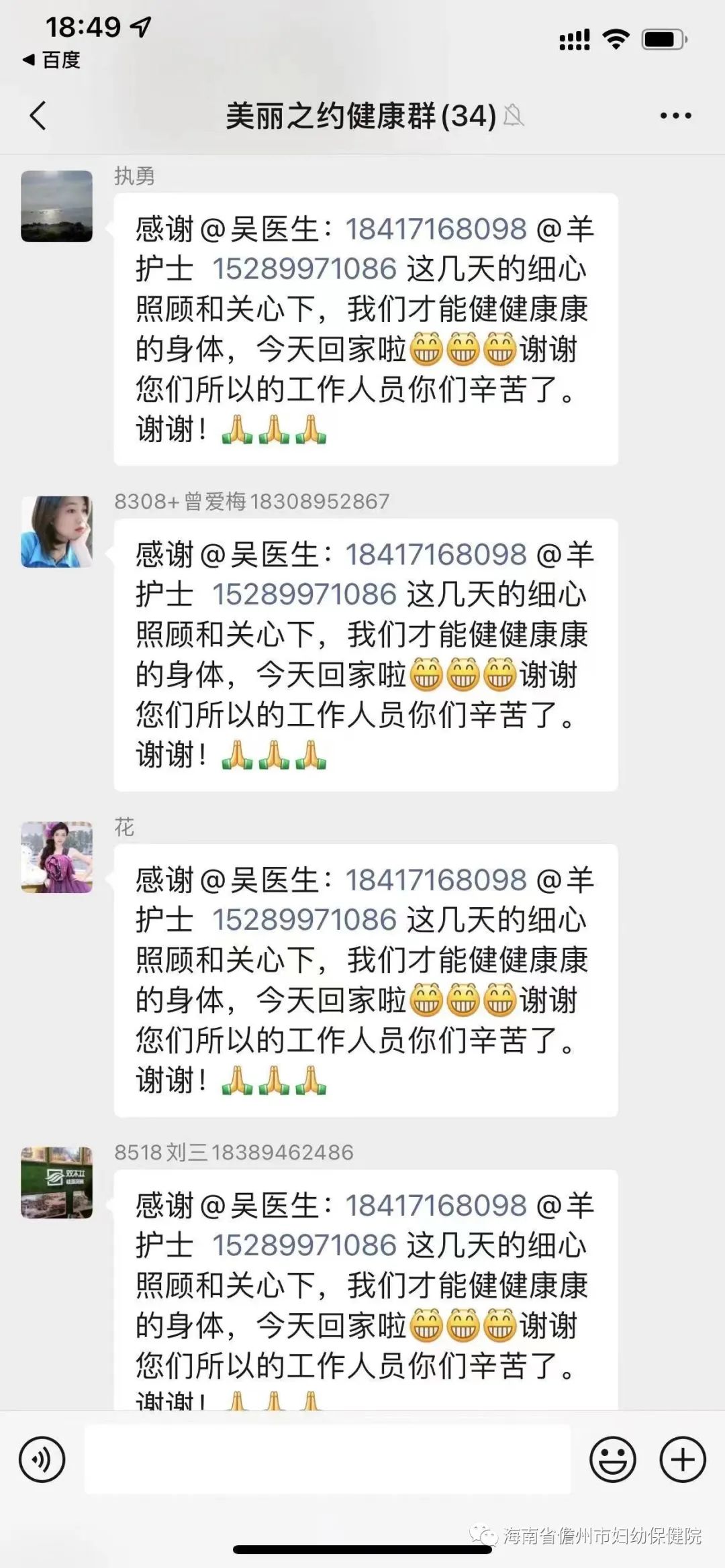Screen dimensions: 725x1568
Task: Switch to voice message input
Action: click(42, 1459)
